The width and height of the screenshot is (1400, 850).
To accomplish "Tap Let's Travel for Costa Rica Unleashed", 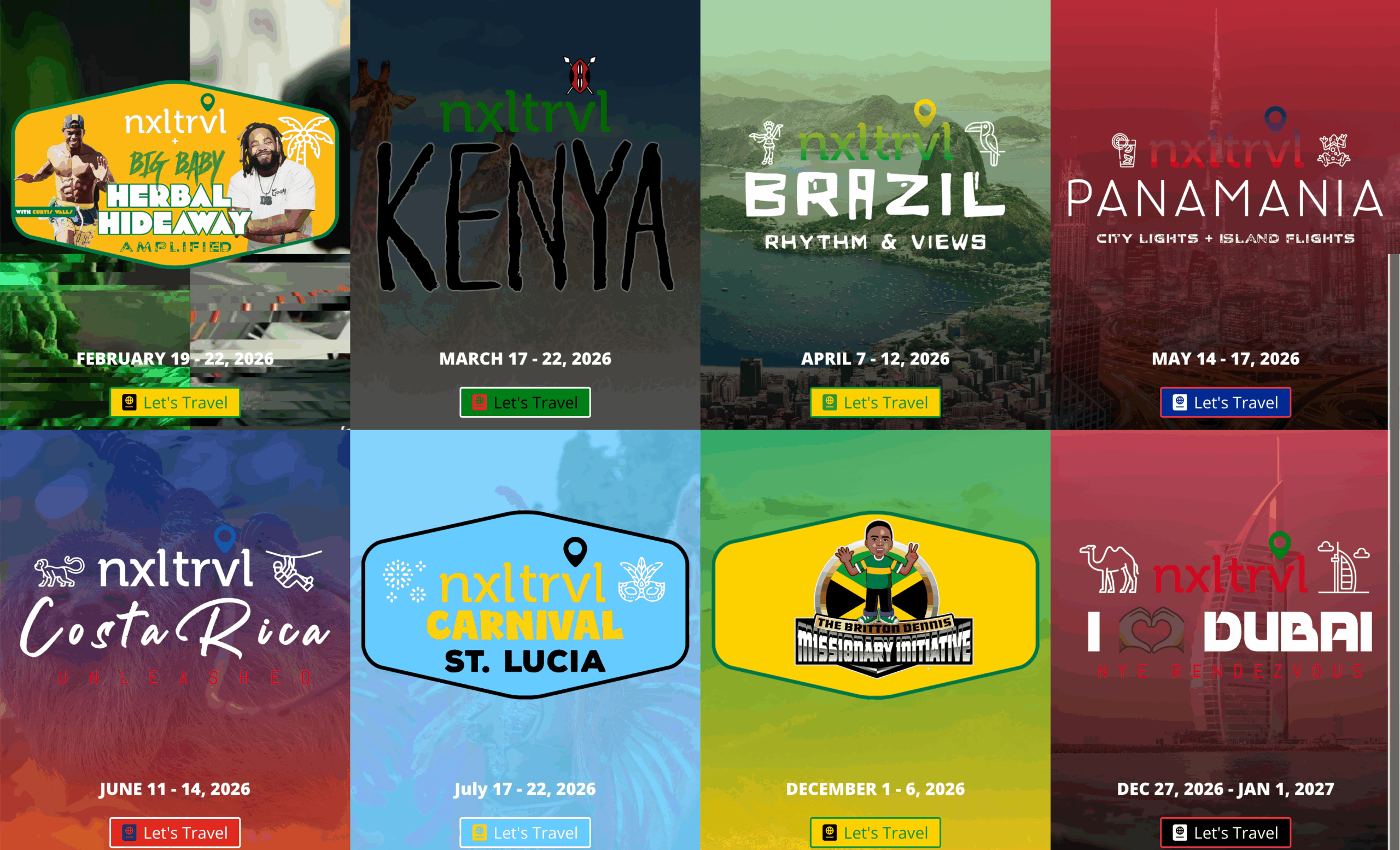I will coord(175,833).
